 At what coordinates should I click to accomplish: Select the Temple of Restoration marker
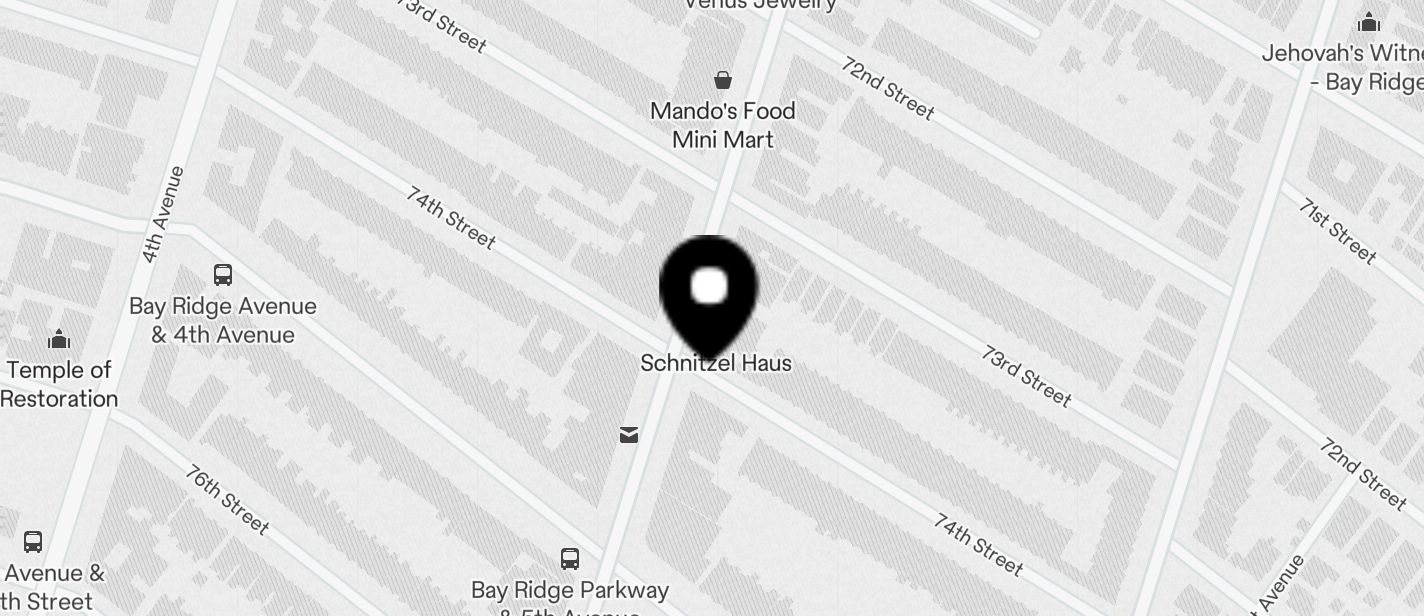coord(59,339)
